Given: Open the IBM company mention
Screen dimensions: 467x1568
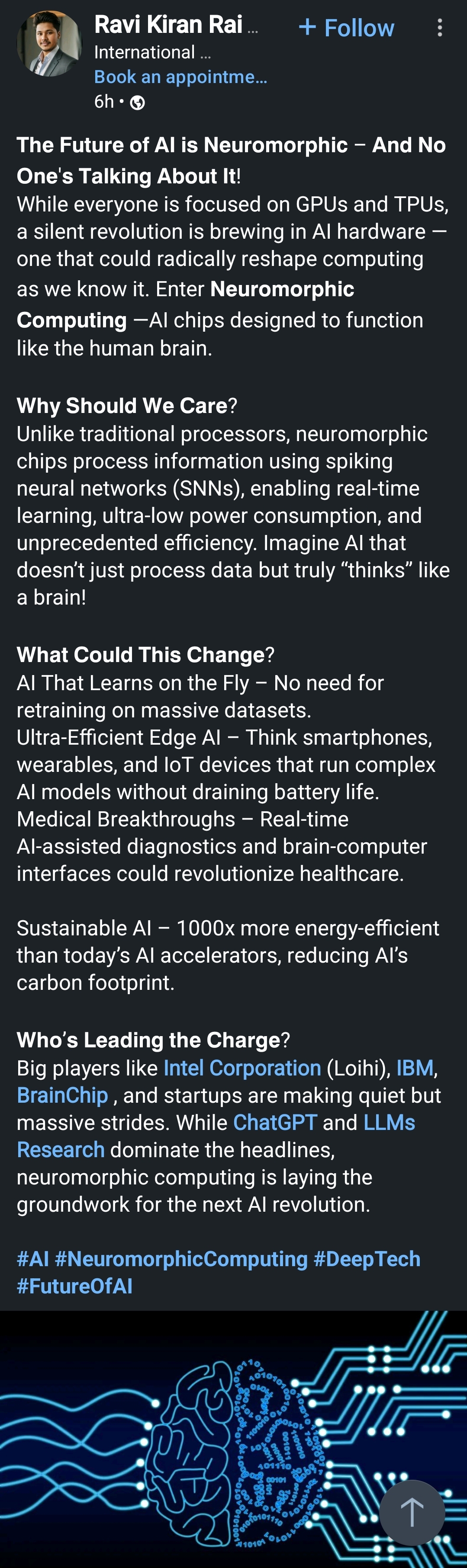Looking at the screenshot, I should tap(415, 1068).
